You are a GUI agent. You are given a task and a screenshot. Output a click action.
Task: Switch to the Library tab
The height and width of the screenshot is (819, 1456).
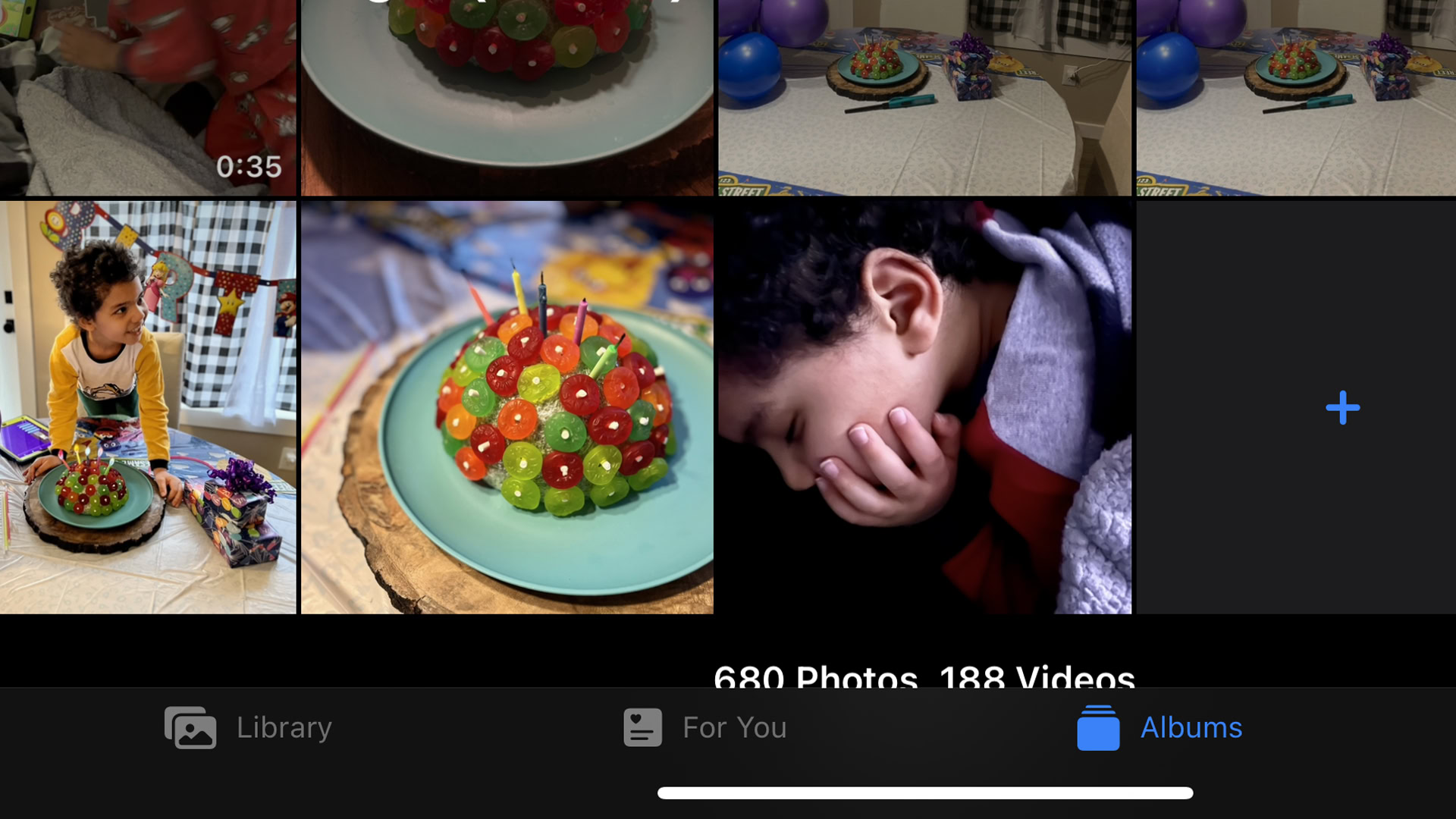pyautogui.click(x=249, y=727)
